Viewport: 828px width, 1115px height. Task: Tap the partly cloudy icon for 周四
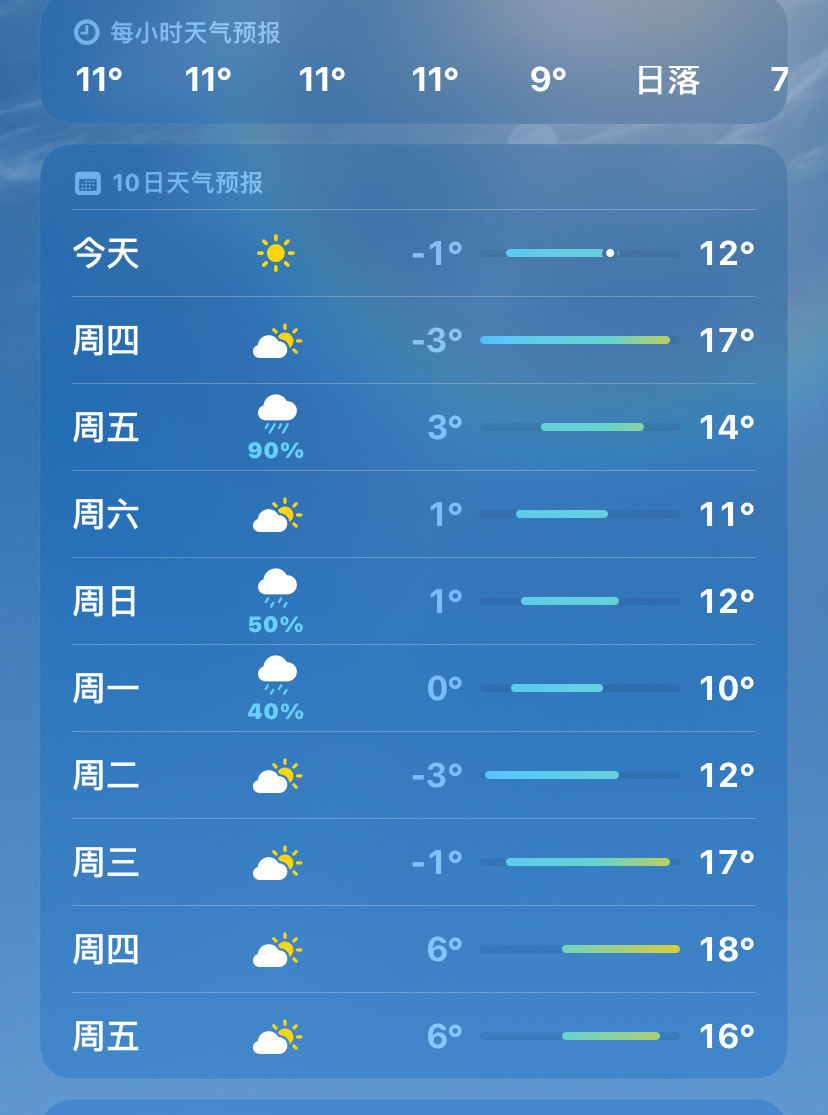[276, 340]
